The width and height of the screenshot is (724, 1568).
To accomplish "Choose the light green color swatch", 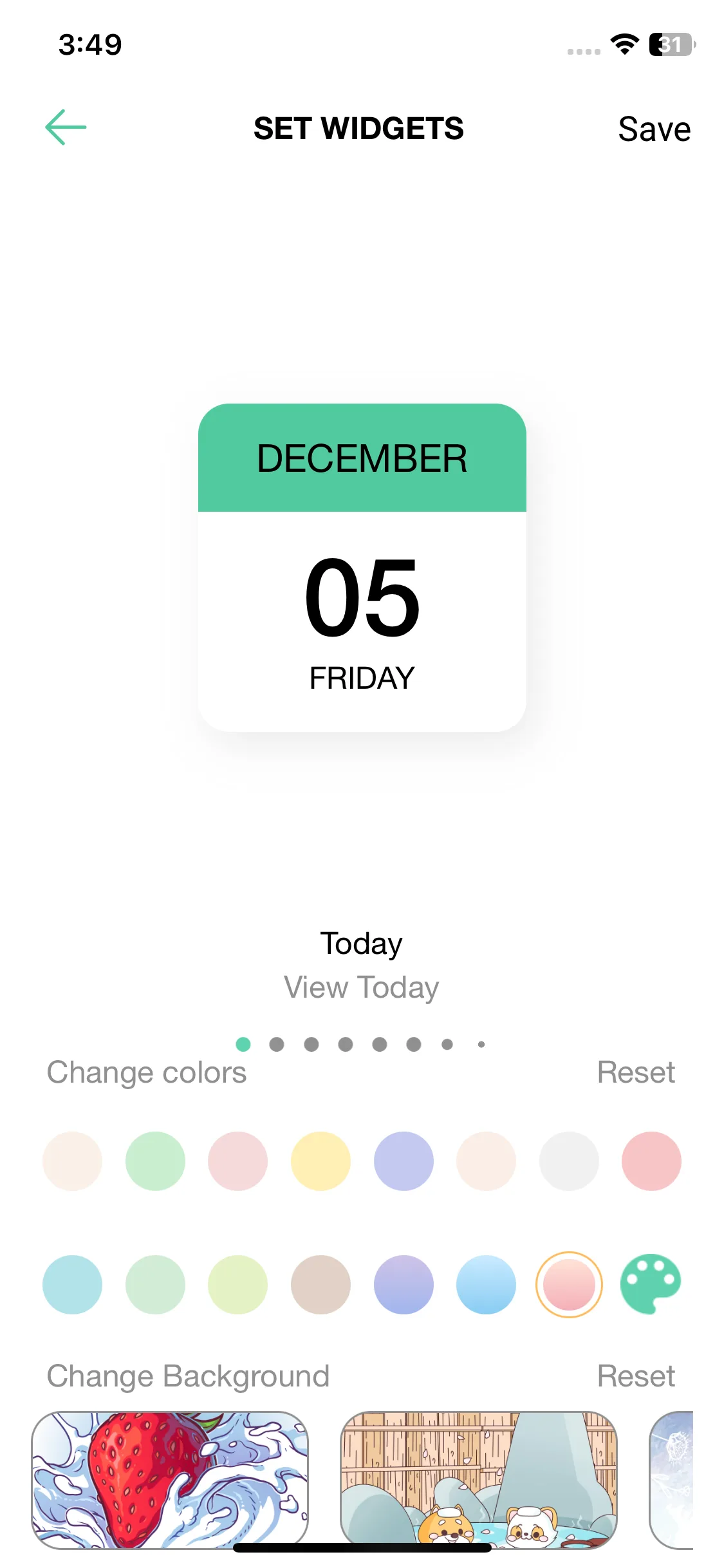I will pos(155,1161).
